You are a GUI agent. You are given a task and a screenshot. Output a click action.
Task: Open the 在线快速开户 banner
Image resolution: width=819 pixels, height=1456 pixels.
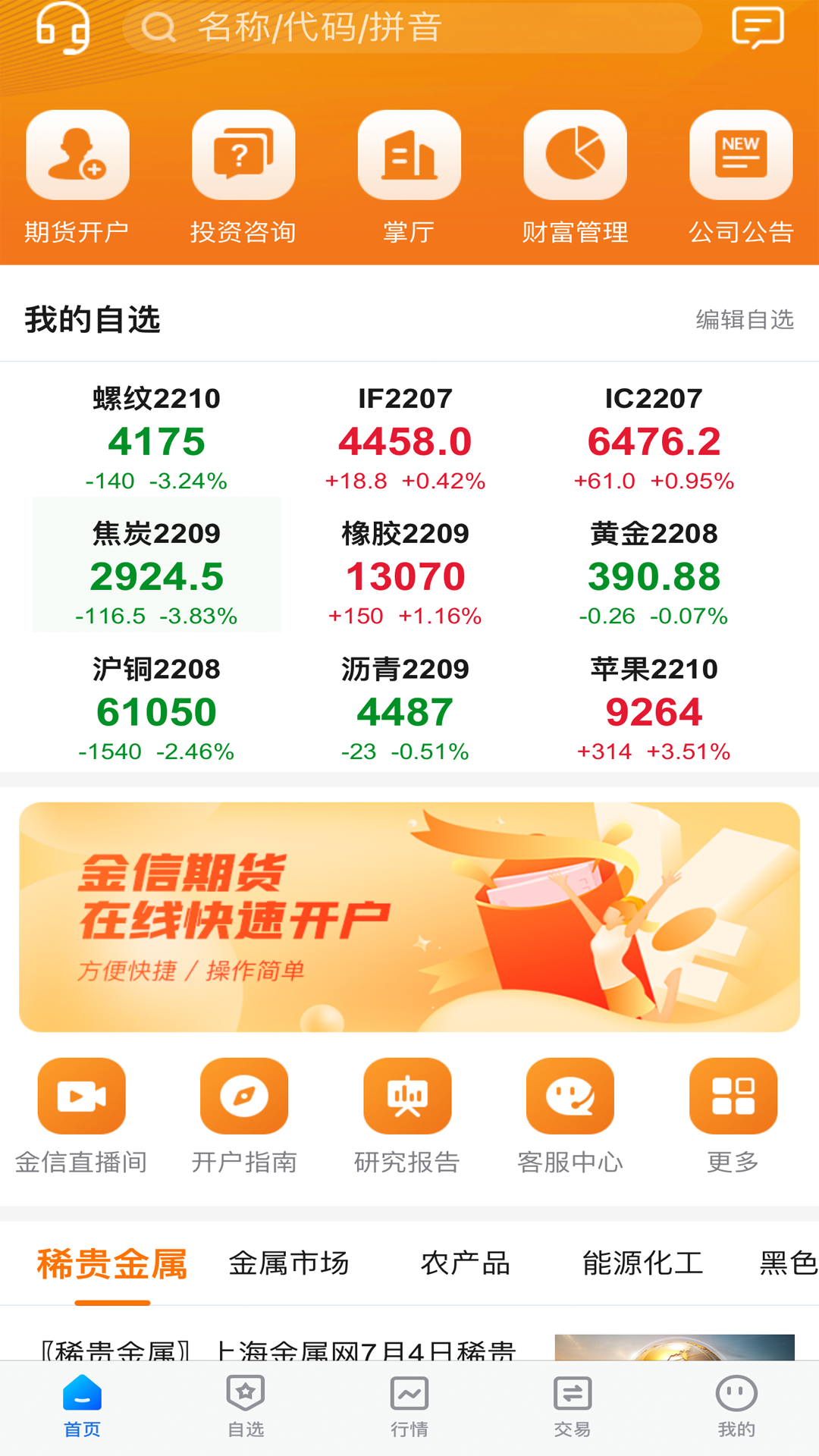click(409, 917)
